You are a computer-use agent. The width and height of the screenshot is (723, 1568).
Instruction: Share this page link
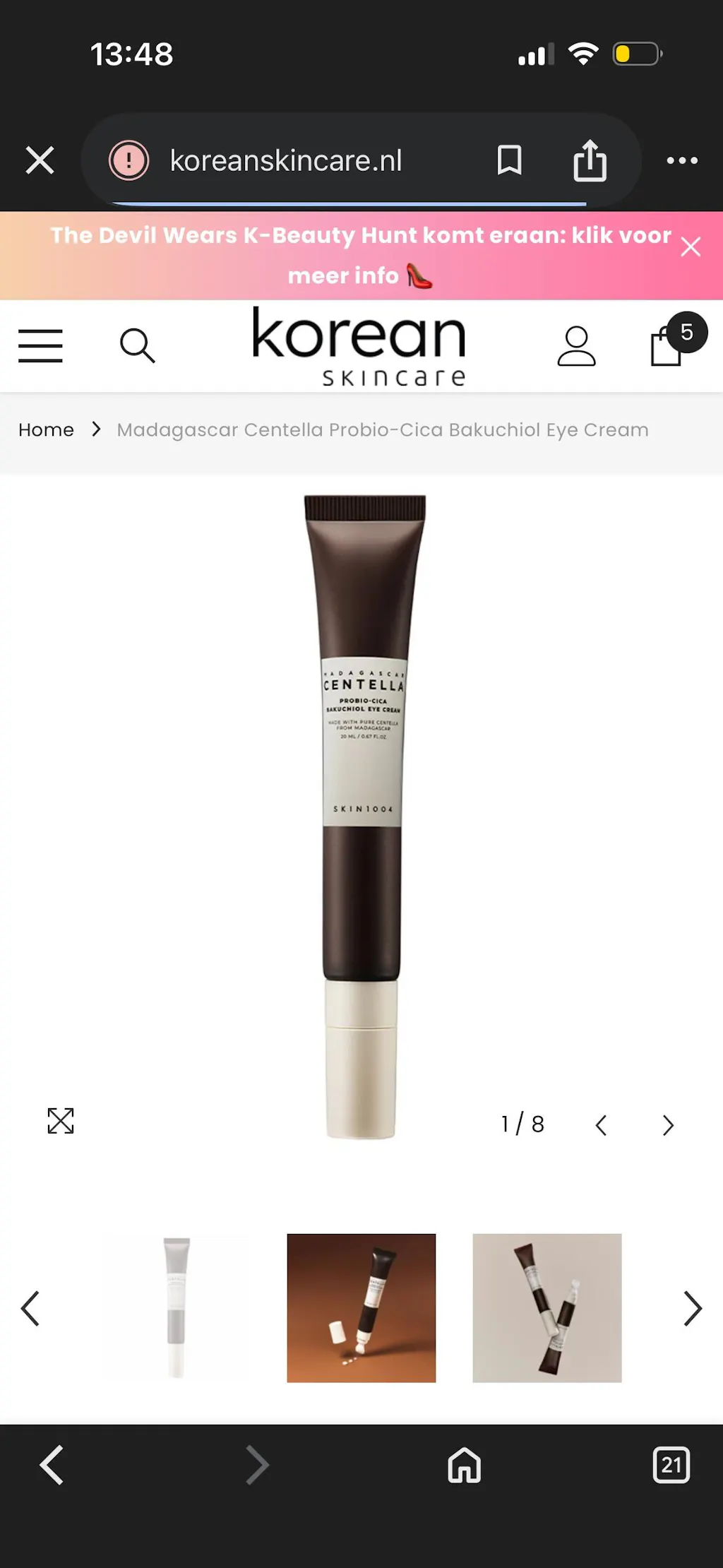click(x=590, y=160)
